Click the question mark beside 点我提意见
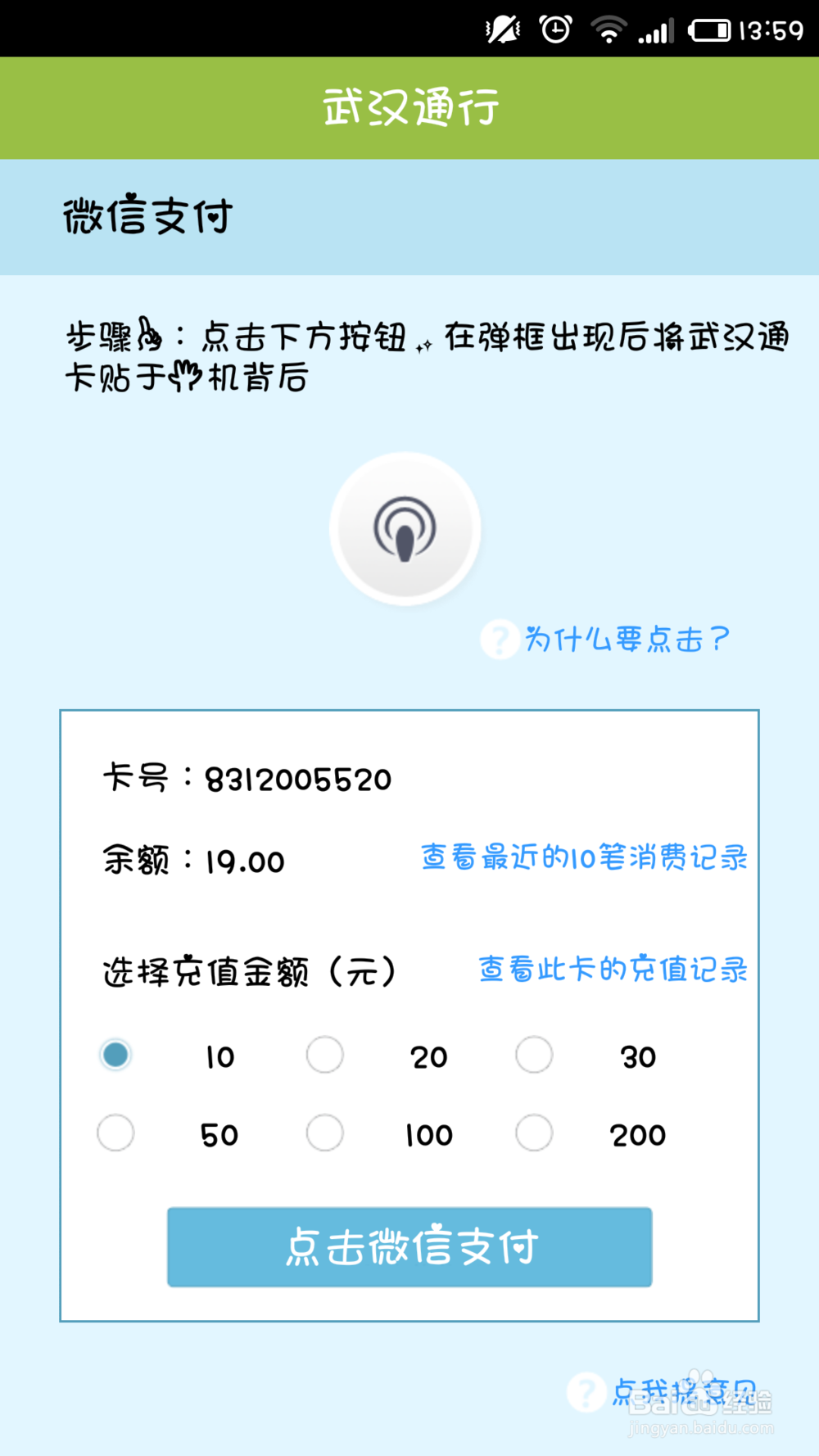This screenshot has height=1456, width=819. click(x=586, y=1390)
